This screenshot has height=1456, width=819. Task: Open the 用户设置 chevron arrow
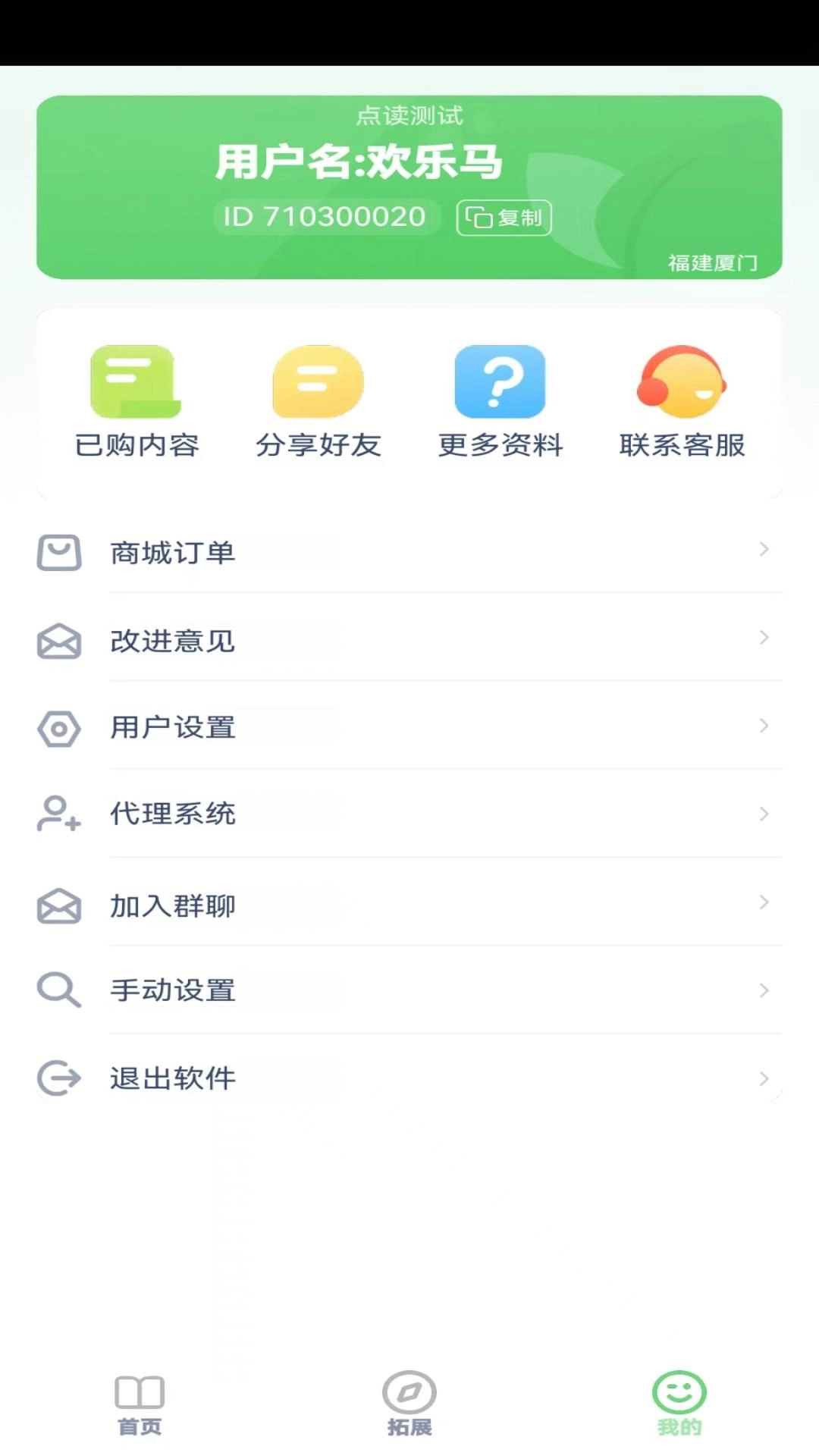tap(764, 726)
